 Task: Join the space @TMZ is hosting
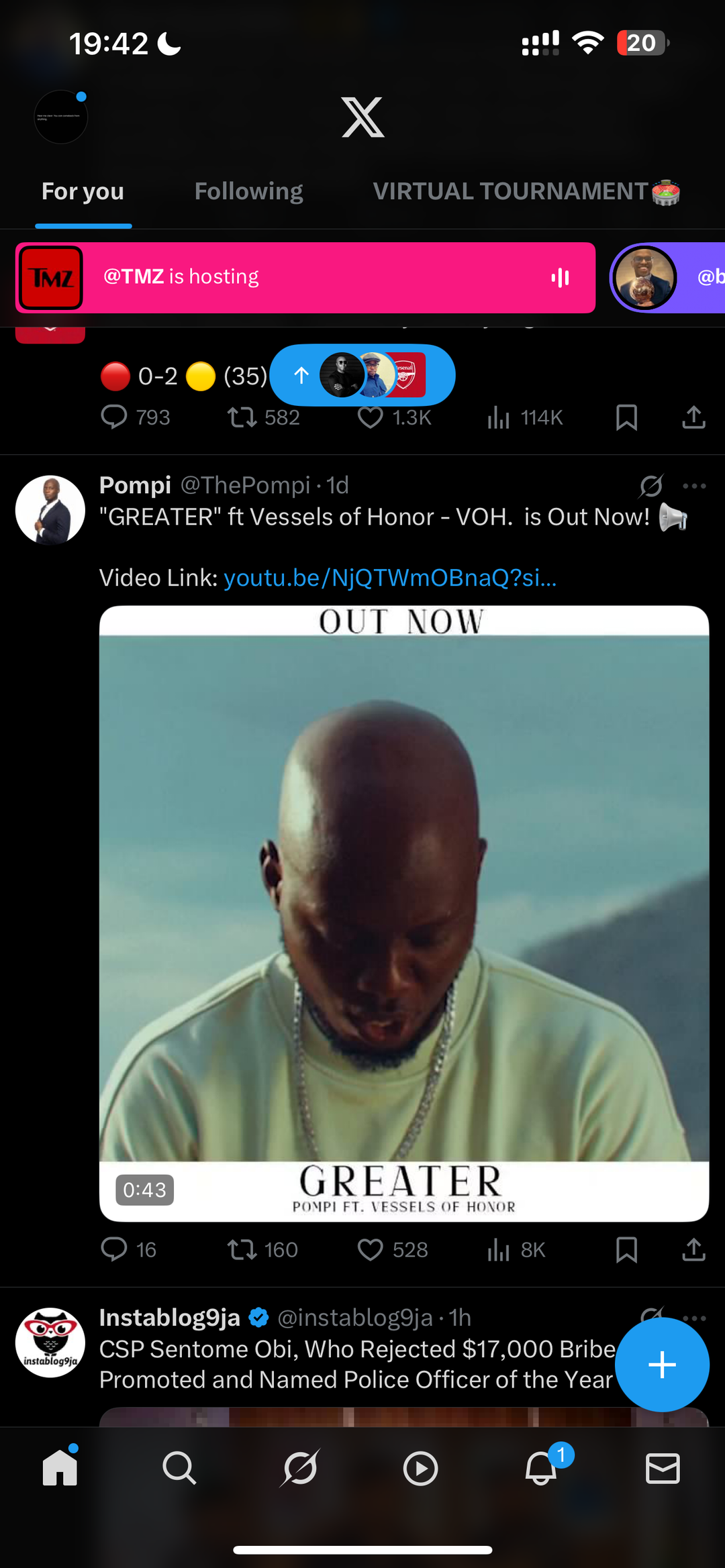pyautogui.click(x=305, y=277)
